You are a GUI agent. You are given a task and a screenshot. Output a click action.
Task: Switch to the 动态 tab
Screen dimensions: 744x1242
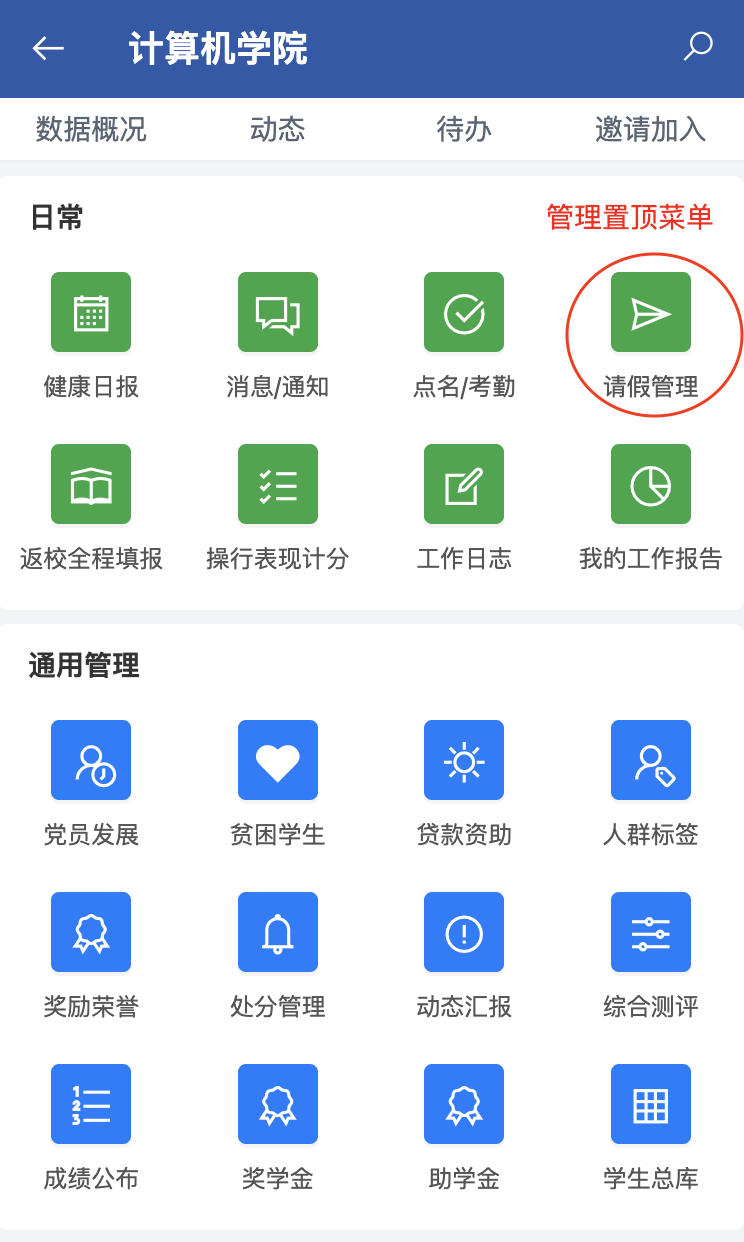[x=277, y=129]
